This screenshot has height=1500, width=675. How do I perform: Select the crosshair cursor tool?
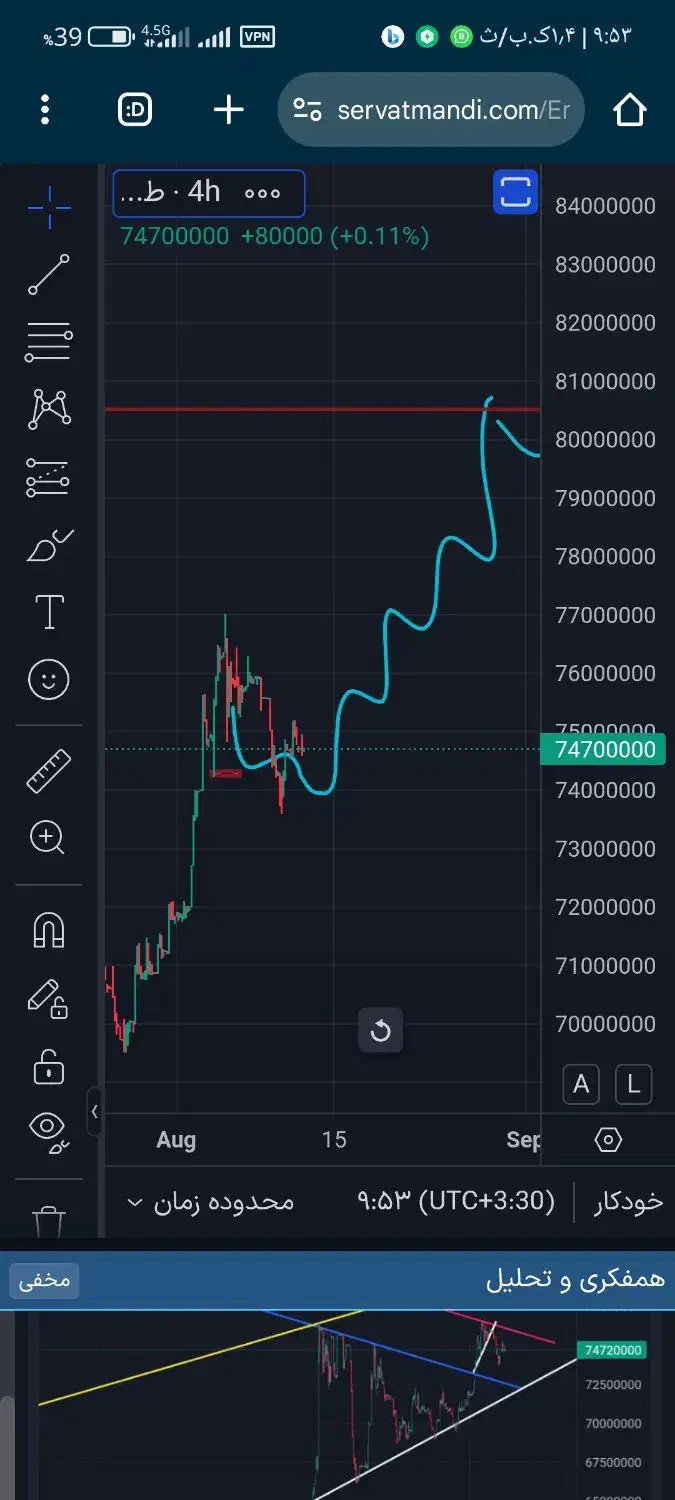click(x=49, y=208)
